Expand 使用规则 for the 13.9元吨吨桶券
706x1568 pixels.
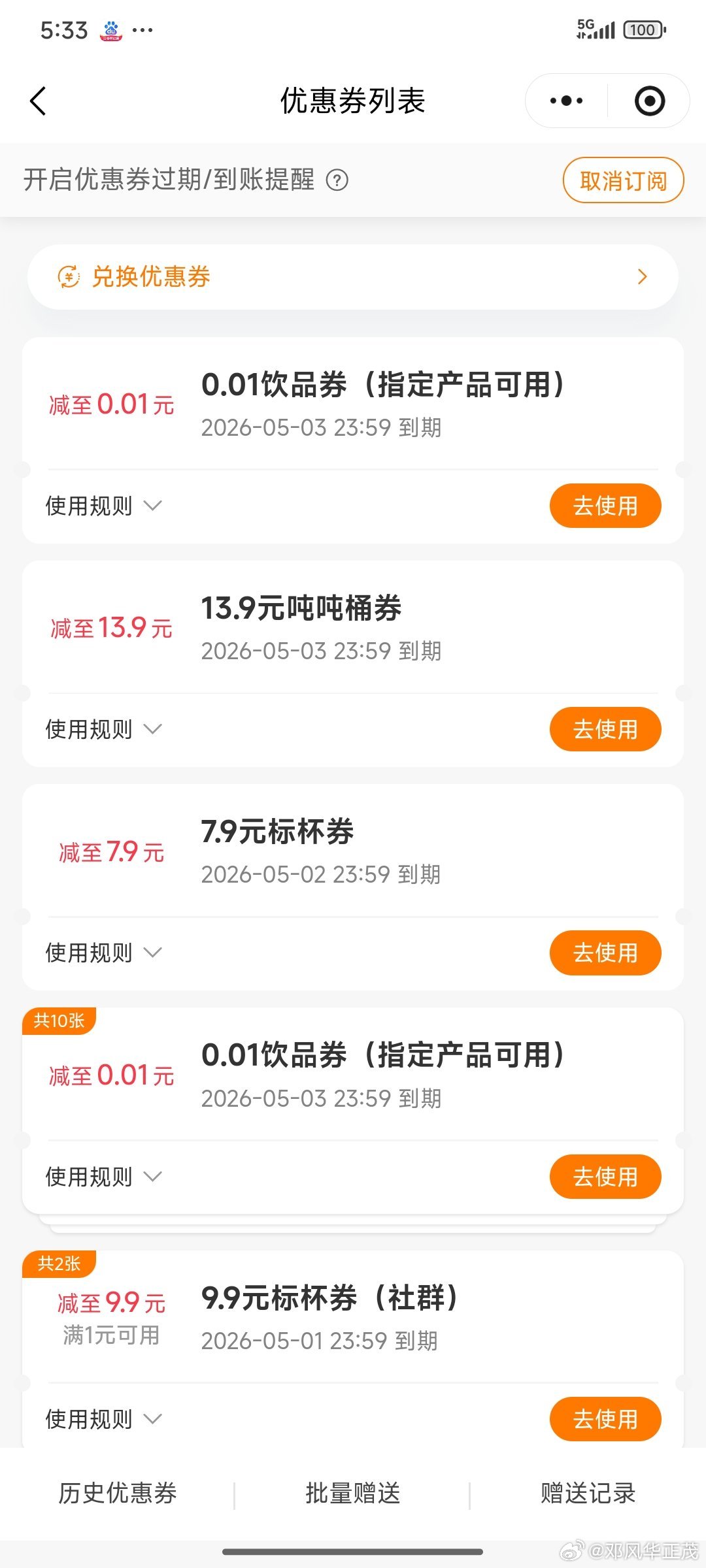[x=103, y=729]
